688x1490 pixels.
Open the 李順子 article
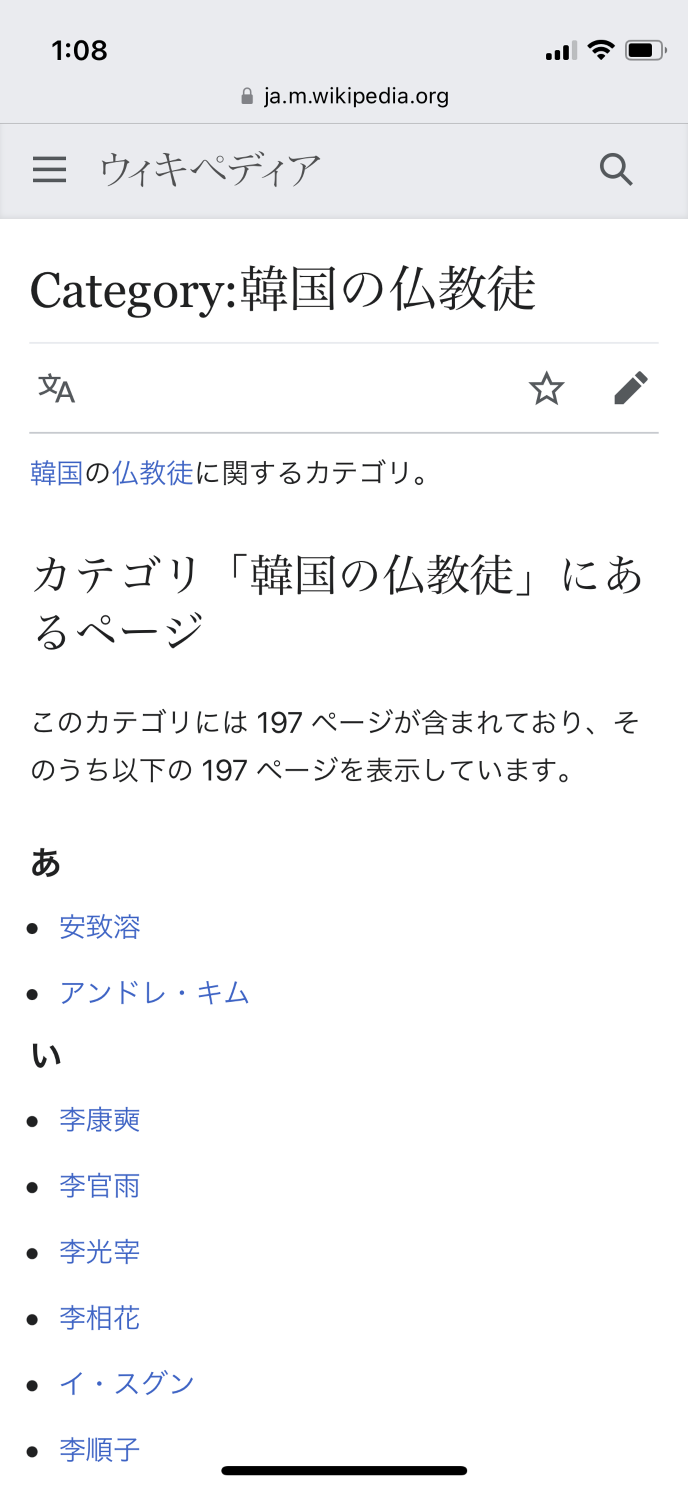(100, 1450)
